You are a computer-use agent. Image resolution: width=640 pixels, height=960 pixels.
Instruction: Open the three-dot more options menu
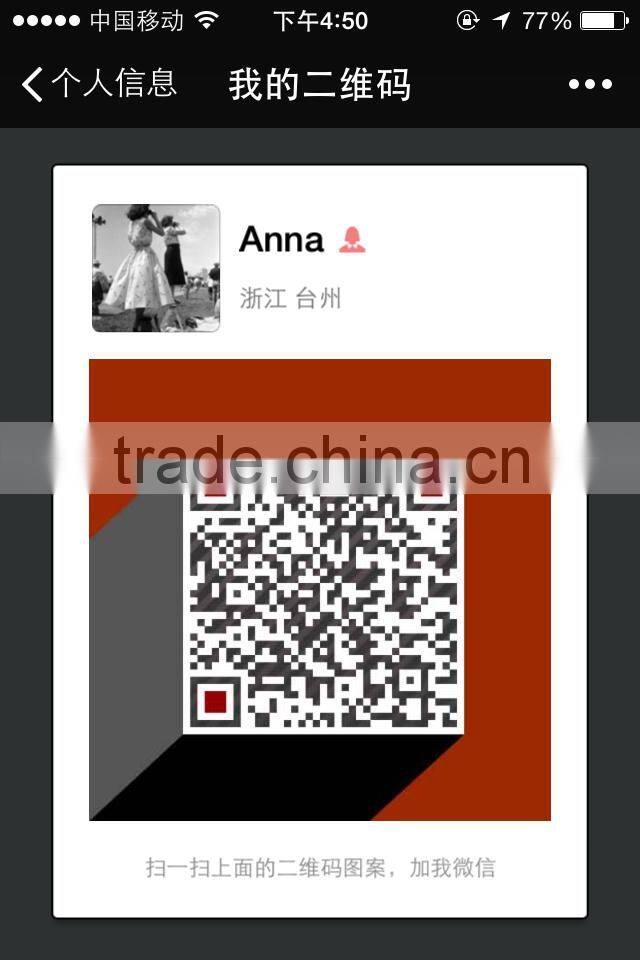[590, 85]
